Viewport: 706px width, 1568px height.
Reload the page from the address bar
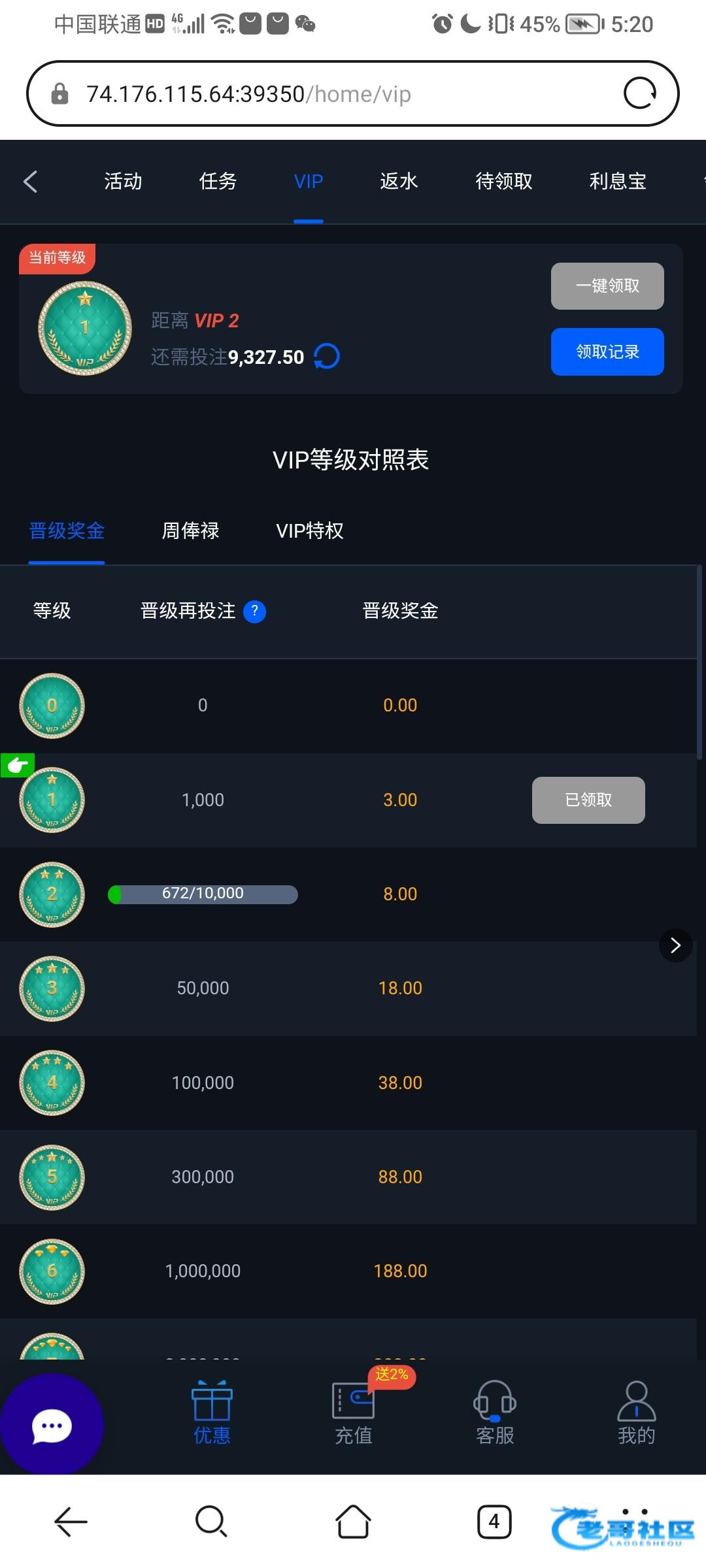pos(640,93)
